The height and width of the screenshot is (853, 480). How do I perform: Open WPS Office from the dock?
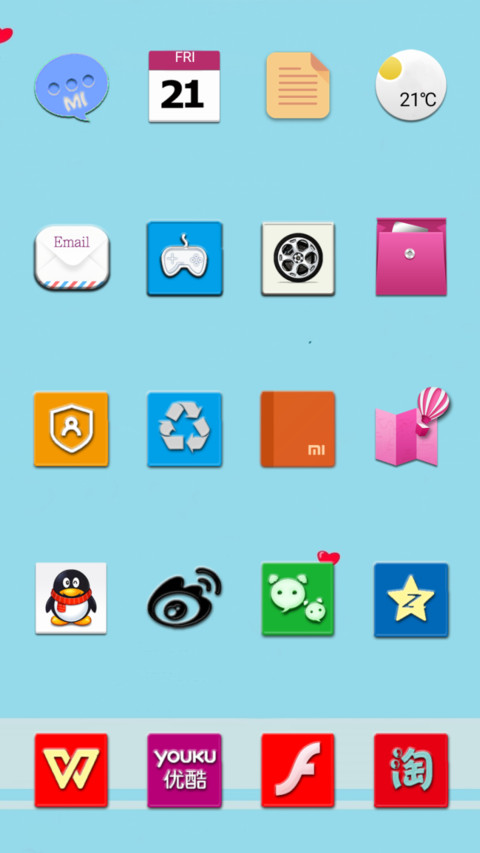71,770
